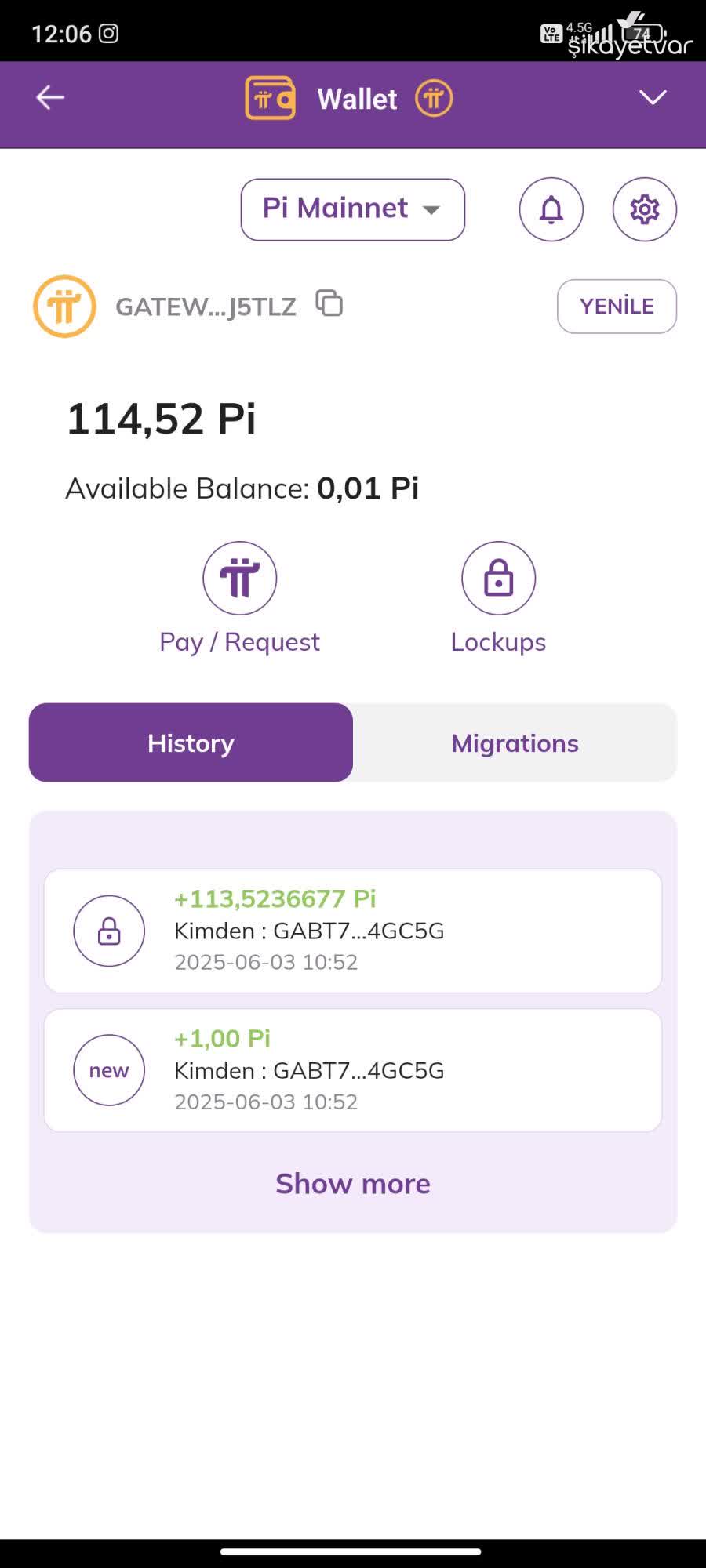
Task: Tap the Pi wallet icon in the header
Action: click(270, 97)
